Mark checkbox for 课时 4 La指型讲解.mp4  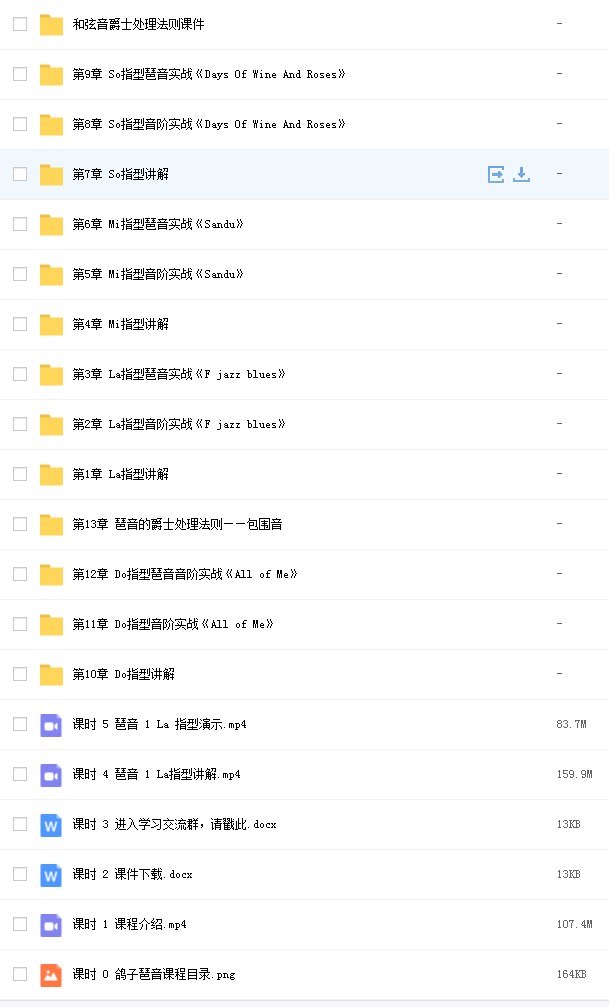click(x=21, y=774)
